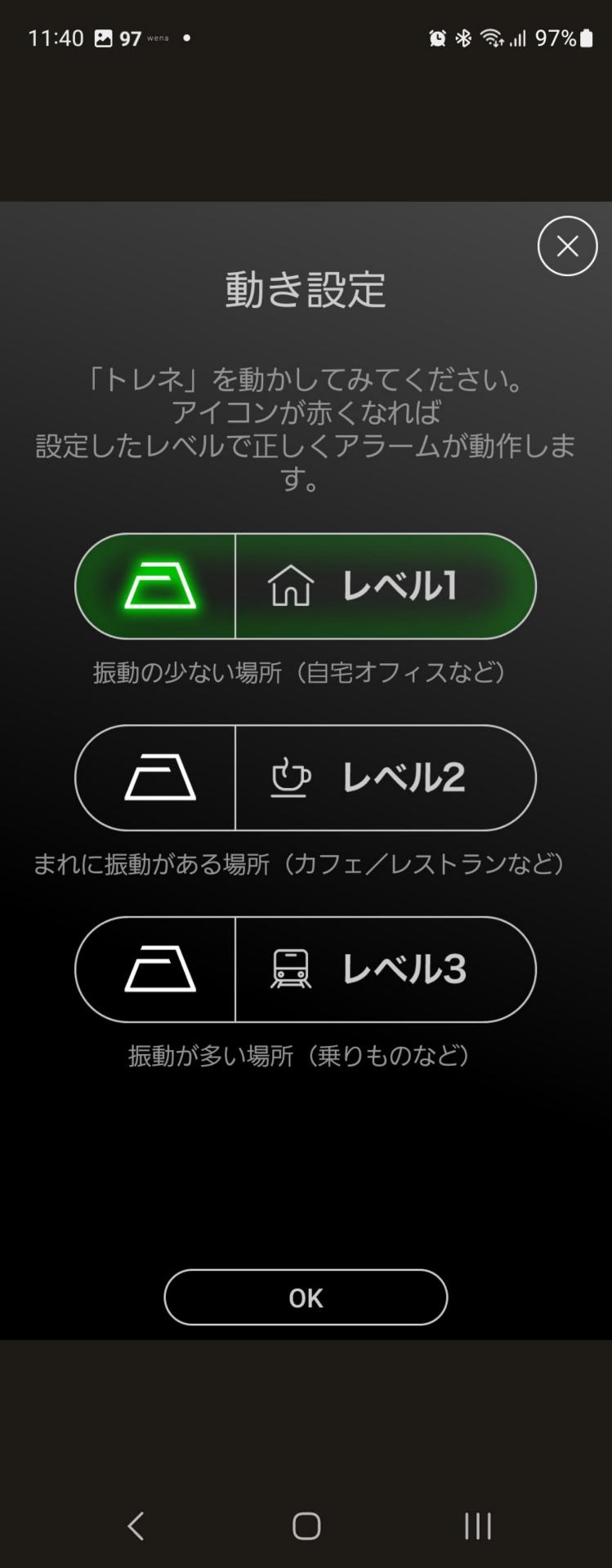Close the 動き設定 dialog

pyautogui.click(x=567, y=246)
